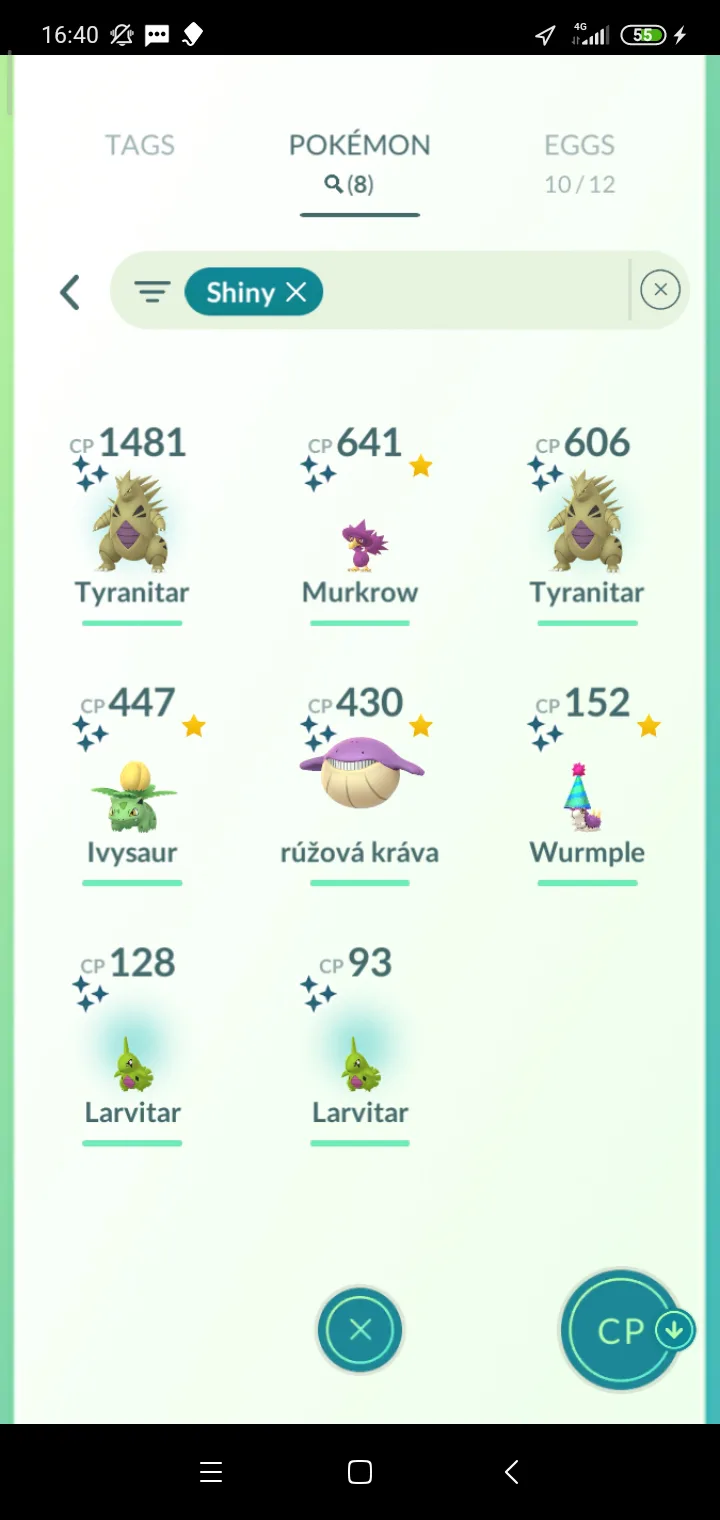This screenshot has width=720, height=1520.
Task: Go to the system home screen
Action: (360, 1471)
